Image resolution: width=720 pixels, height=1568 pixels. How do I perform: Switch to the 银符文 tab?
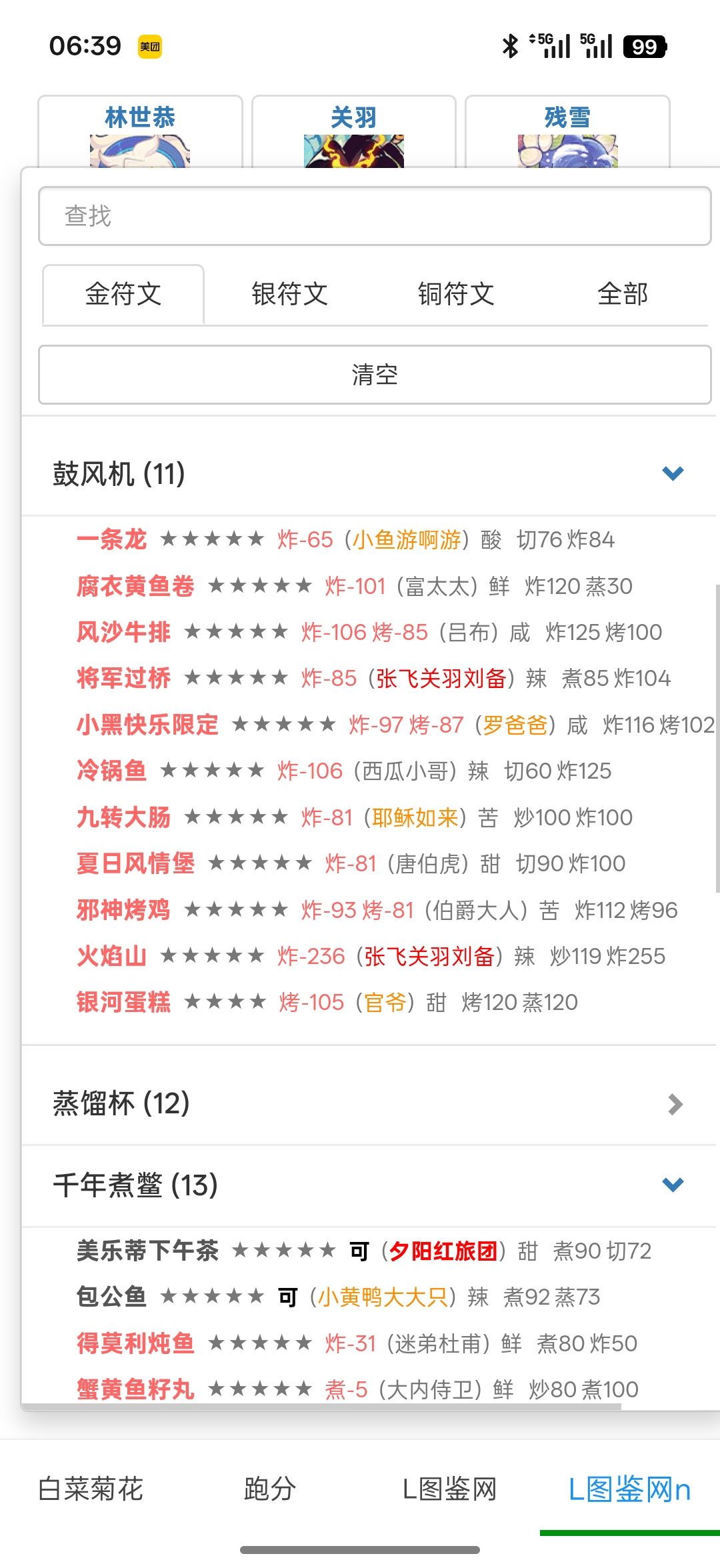[290, 294]
